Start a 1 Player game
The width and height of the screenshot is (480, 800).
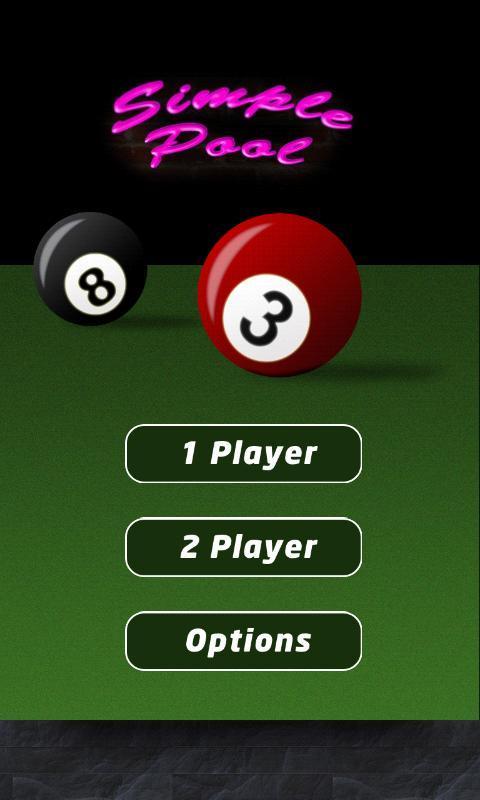click(243, 454)
